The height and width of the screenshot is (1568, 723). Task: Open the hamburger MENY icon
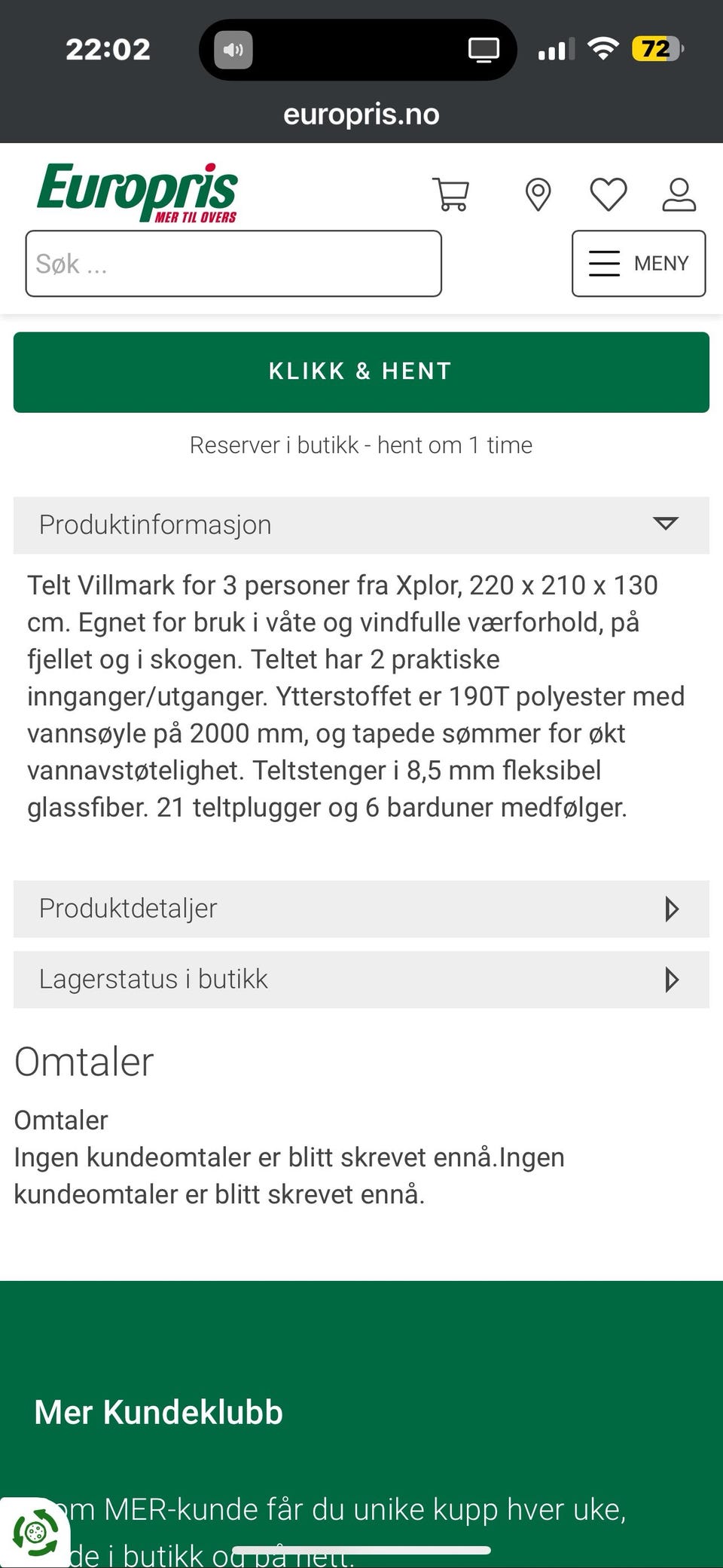604,263
